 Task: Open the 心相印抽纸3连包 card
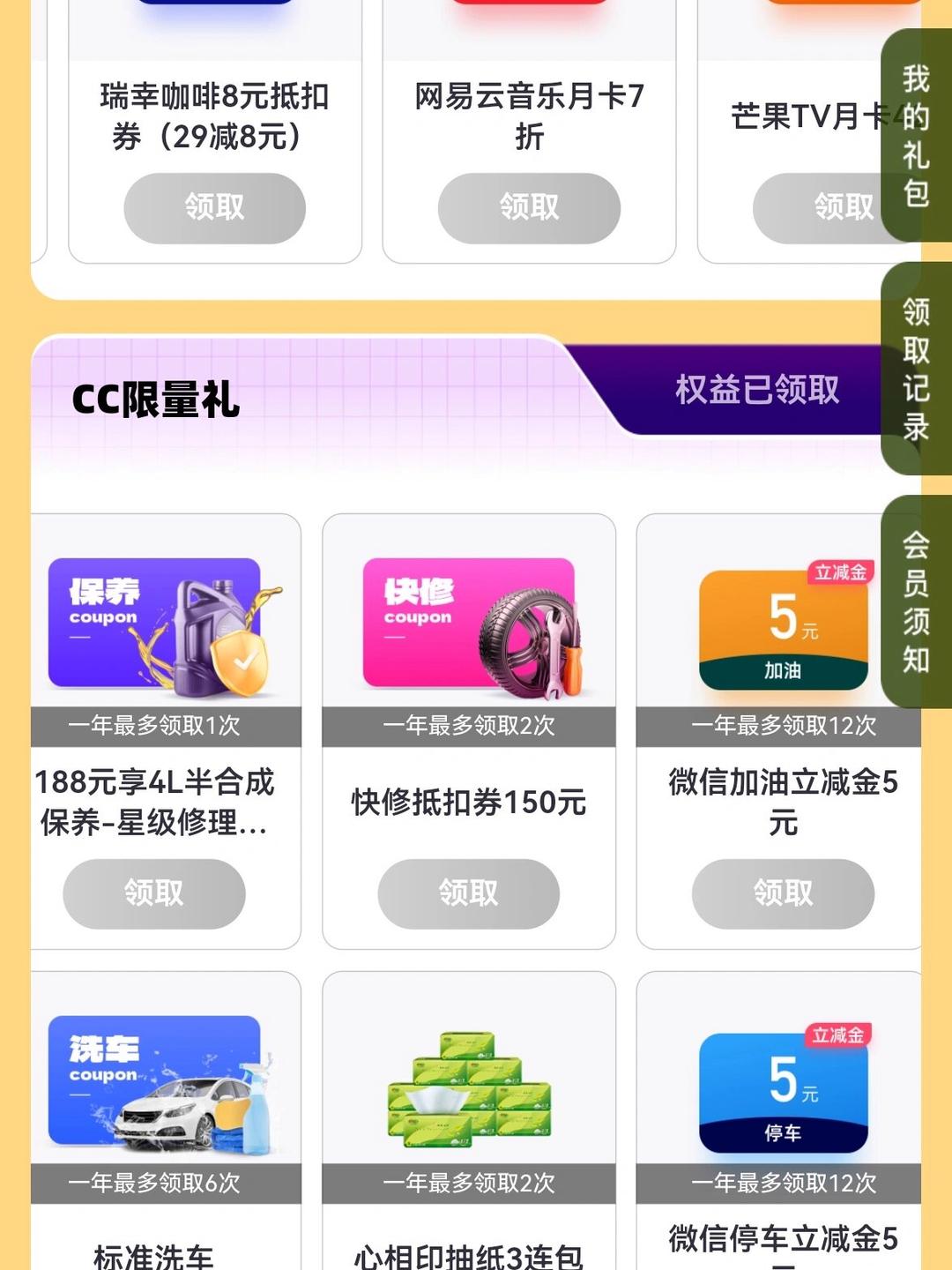tap(469, 1090)
